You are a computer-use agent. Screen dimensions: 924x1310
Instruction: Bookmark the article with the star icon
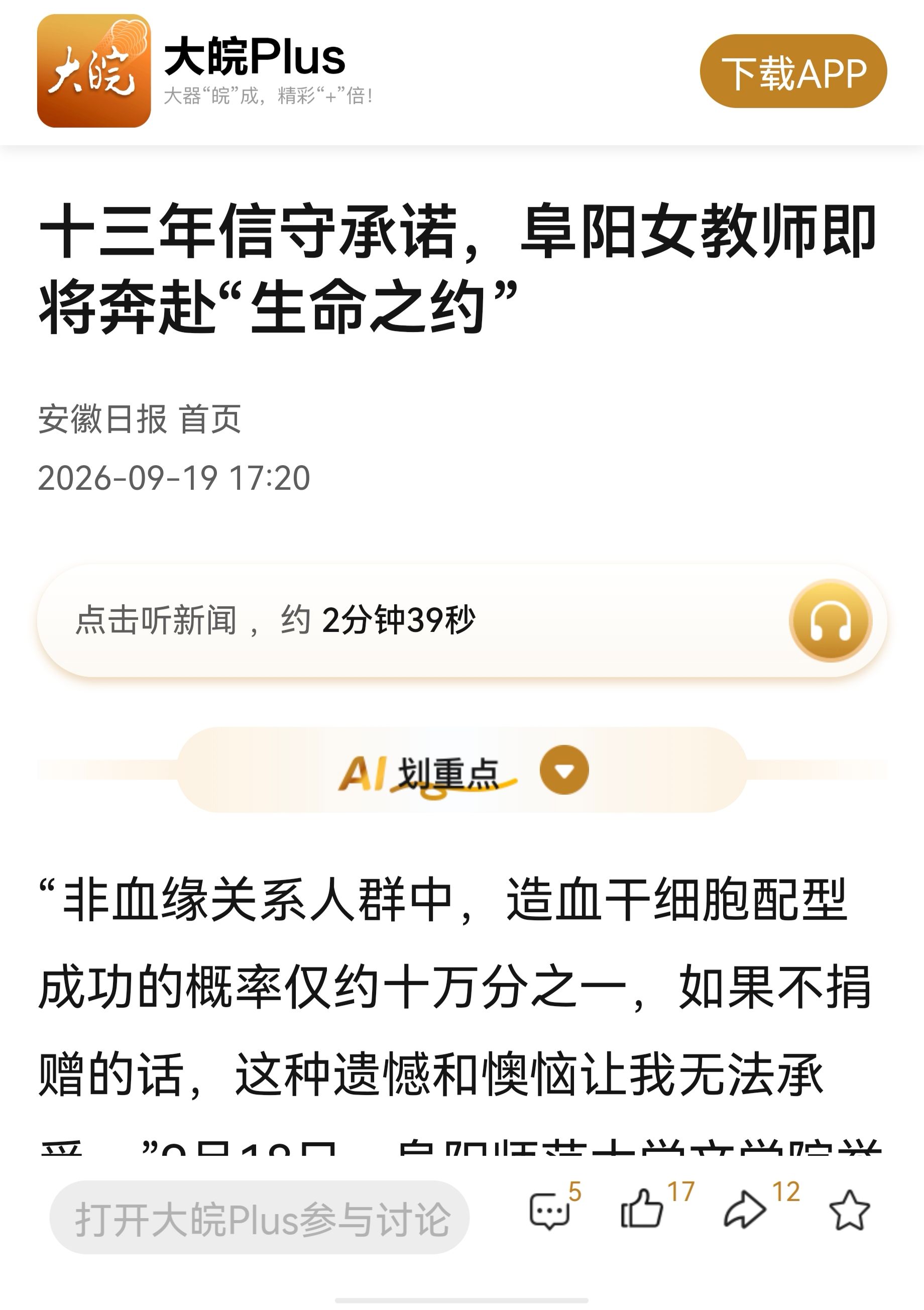tap(849, 1210)
